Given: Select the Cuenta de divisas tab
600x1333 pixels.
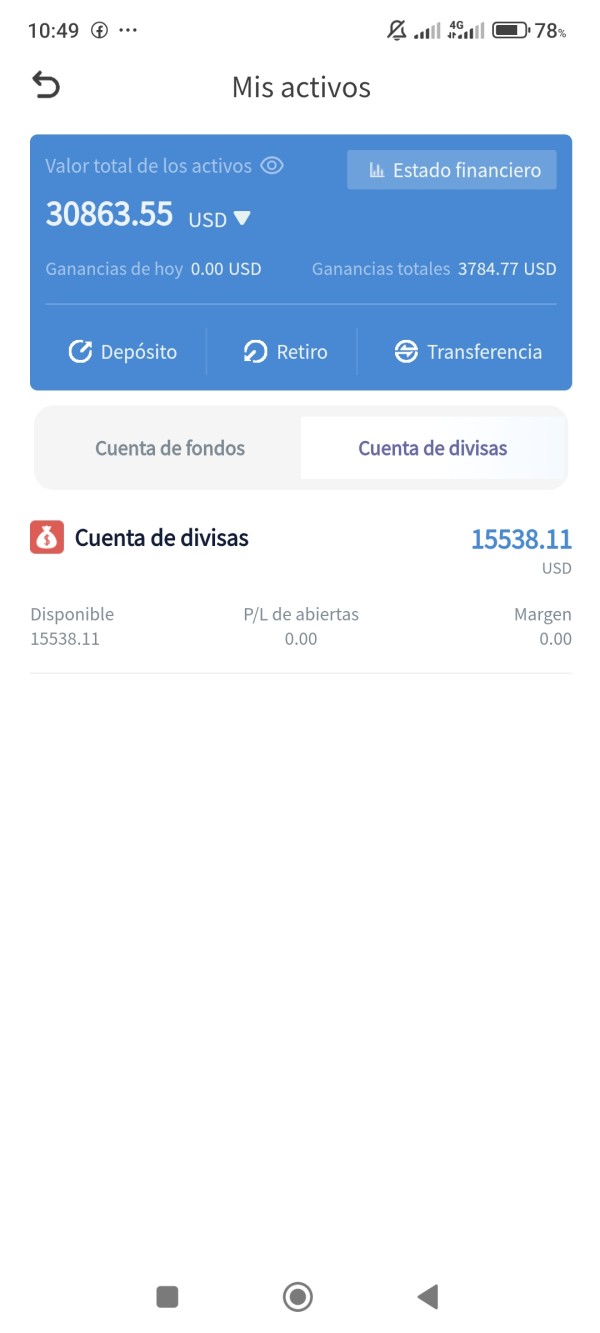Looking at the screenshot, I should 432,448.
